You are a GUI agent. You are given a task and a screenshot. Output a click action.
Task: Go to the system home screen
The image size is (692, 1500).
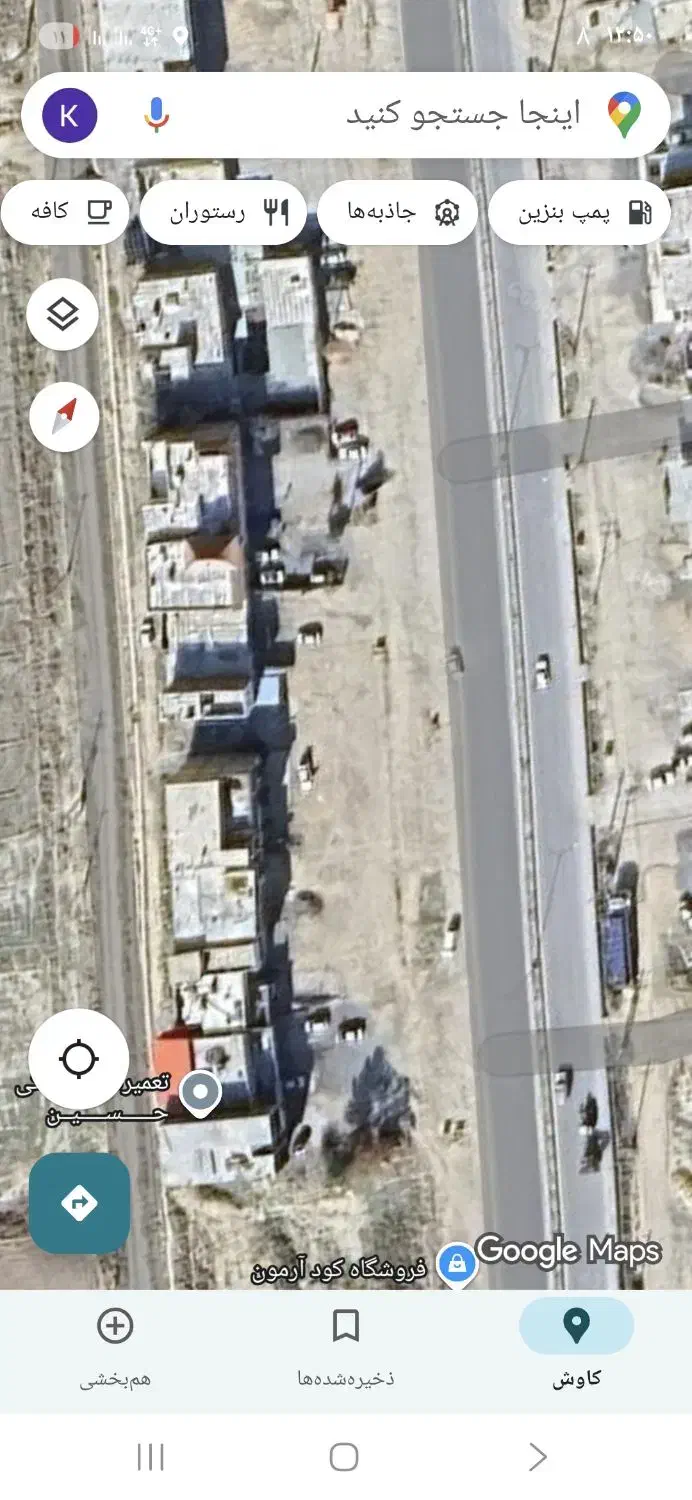(344, 1457)
